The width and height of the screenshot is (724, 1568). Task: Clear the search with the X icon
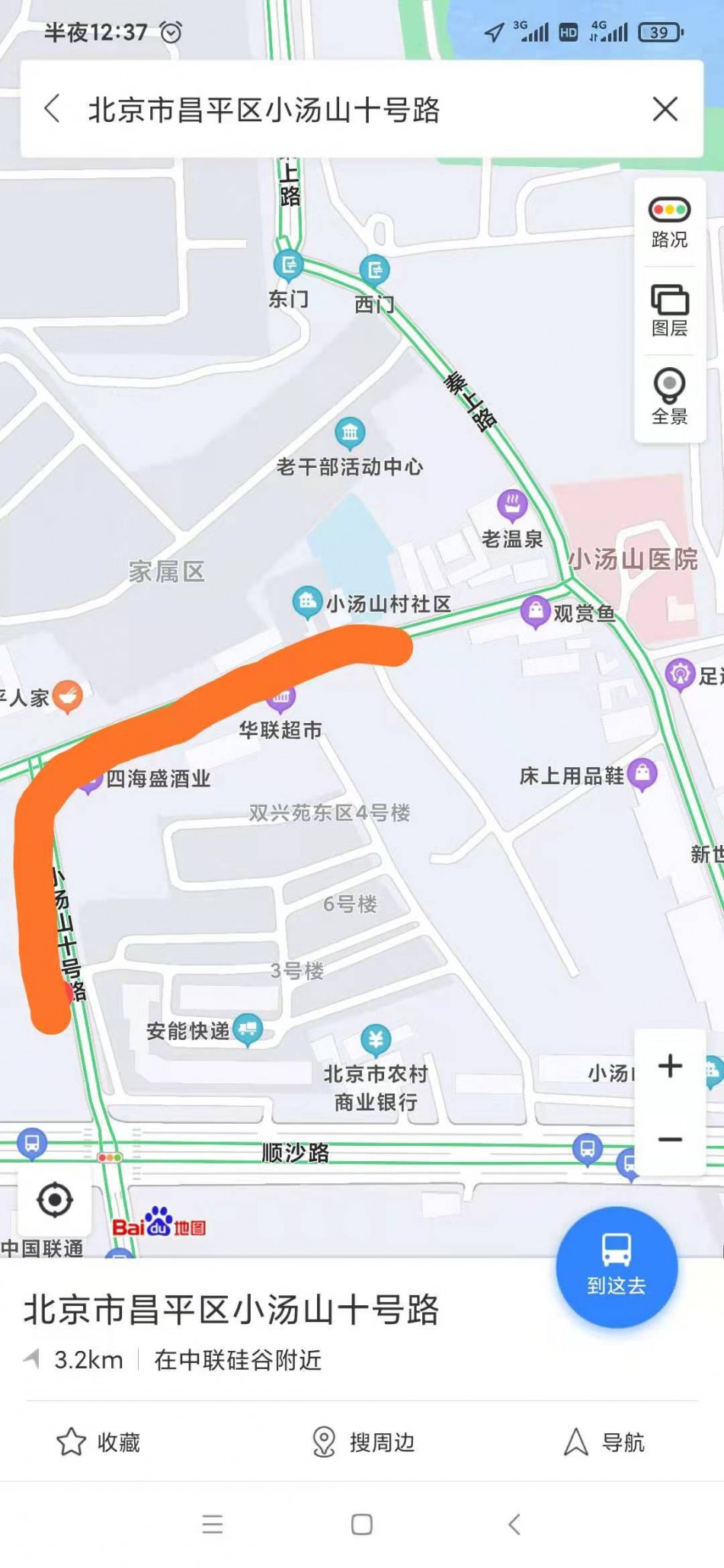[x=665, y=109]
